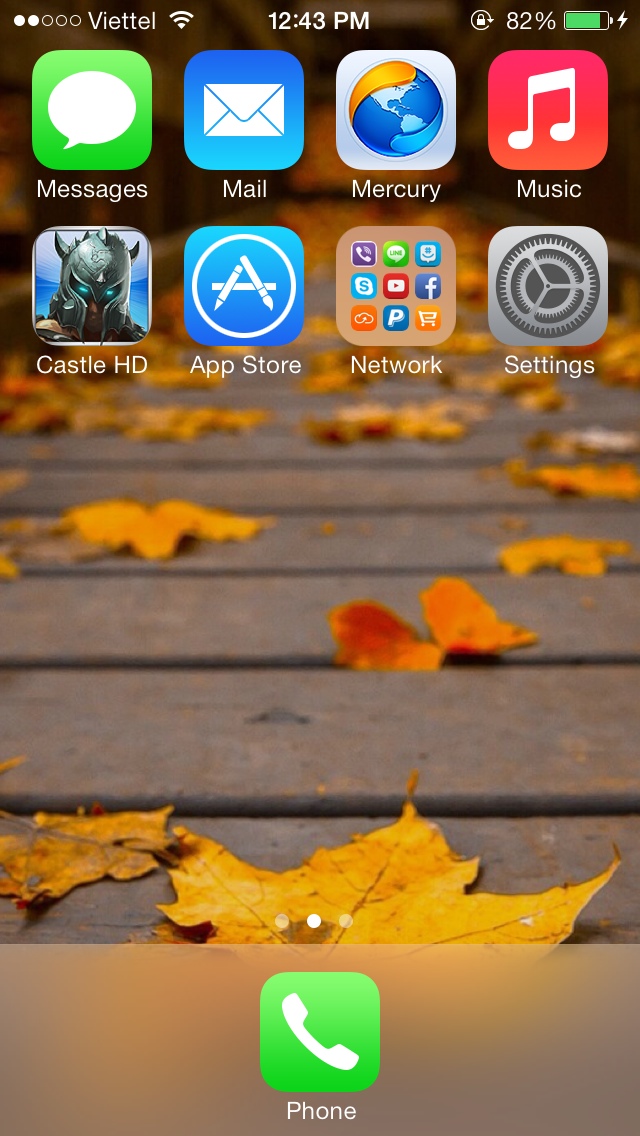Open the Phone app in the dock
This screenshot has width=640, height=1136.
[x=320, y=1032]
